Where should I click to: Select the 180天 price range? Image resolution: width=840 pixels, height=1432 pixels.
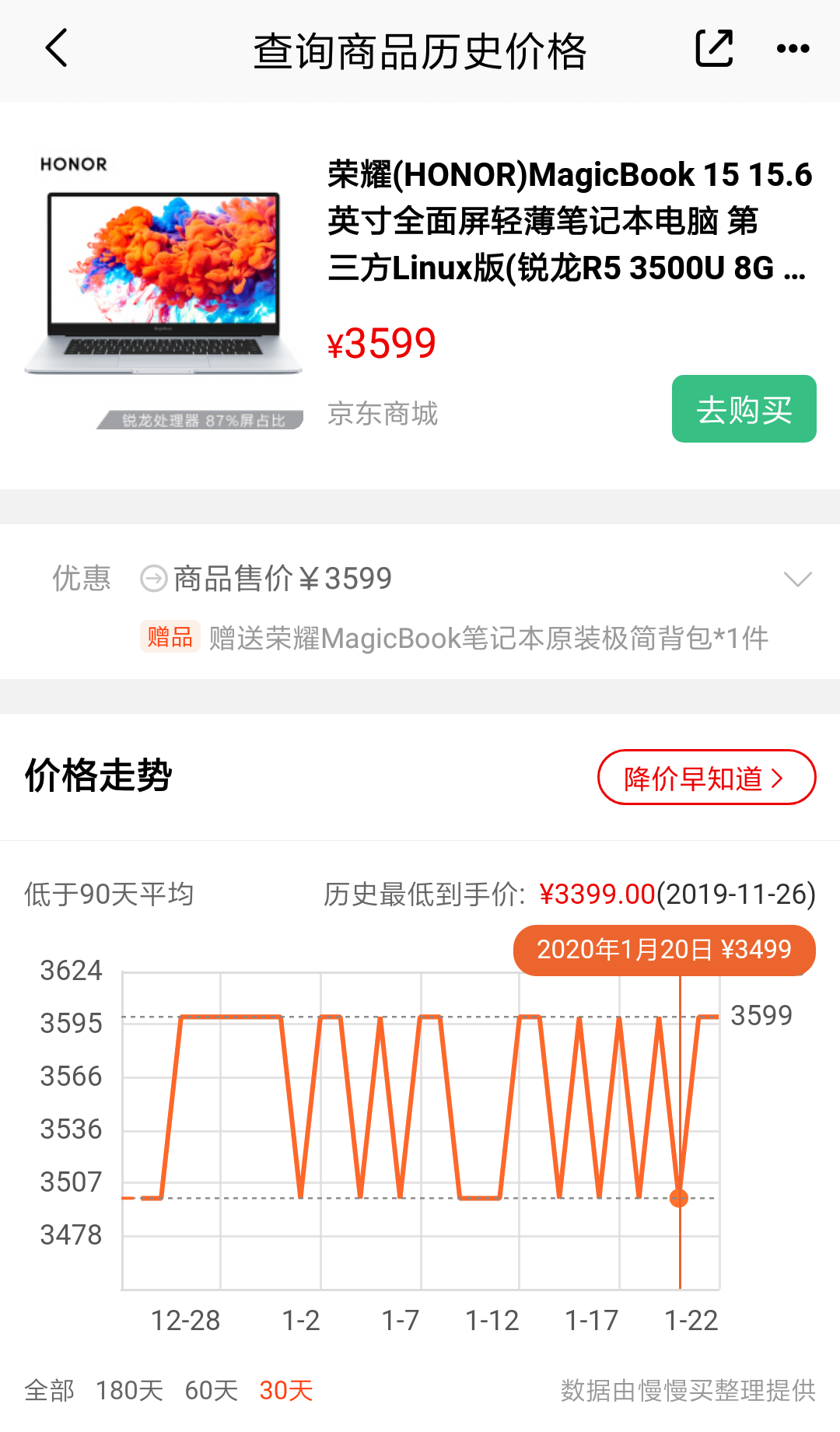(x=129, y=1390)
